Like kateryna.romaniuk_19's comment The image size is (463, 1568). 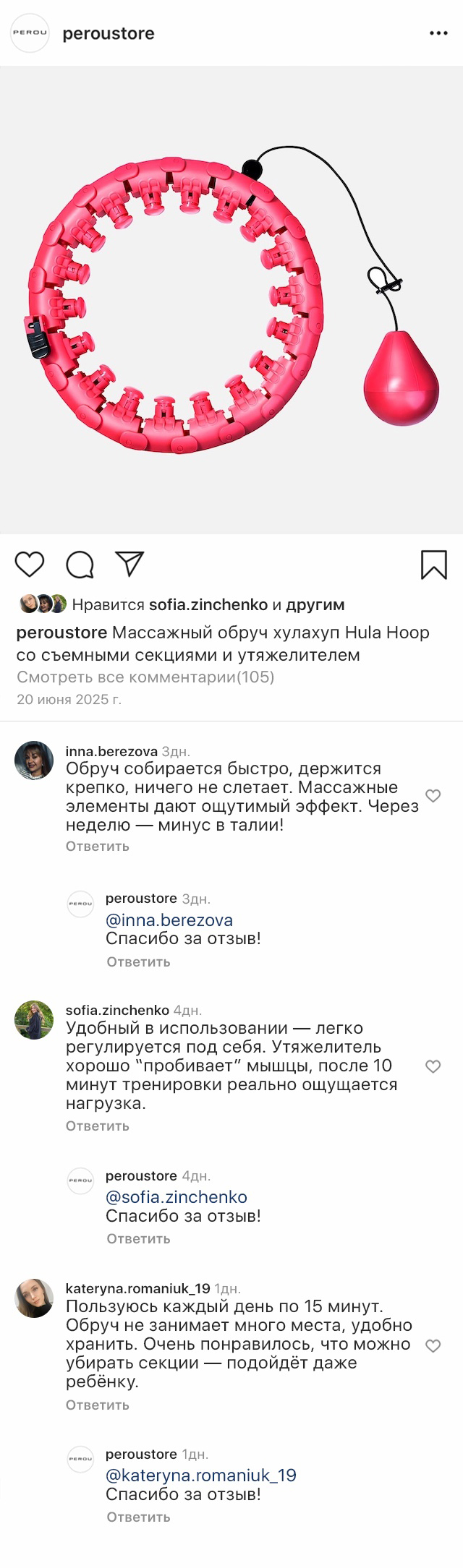(433, 1345)
